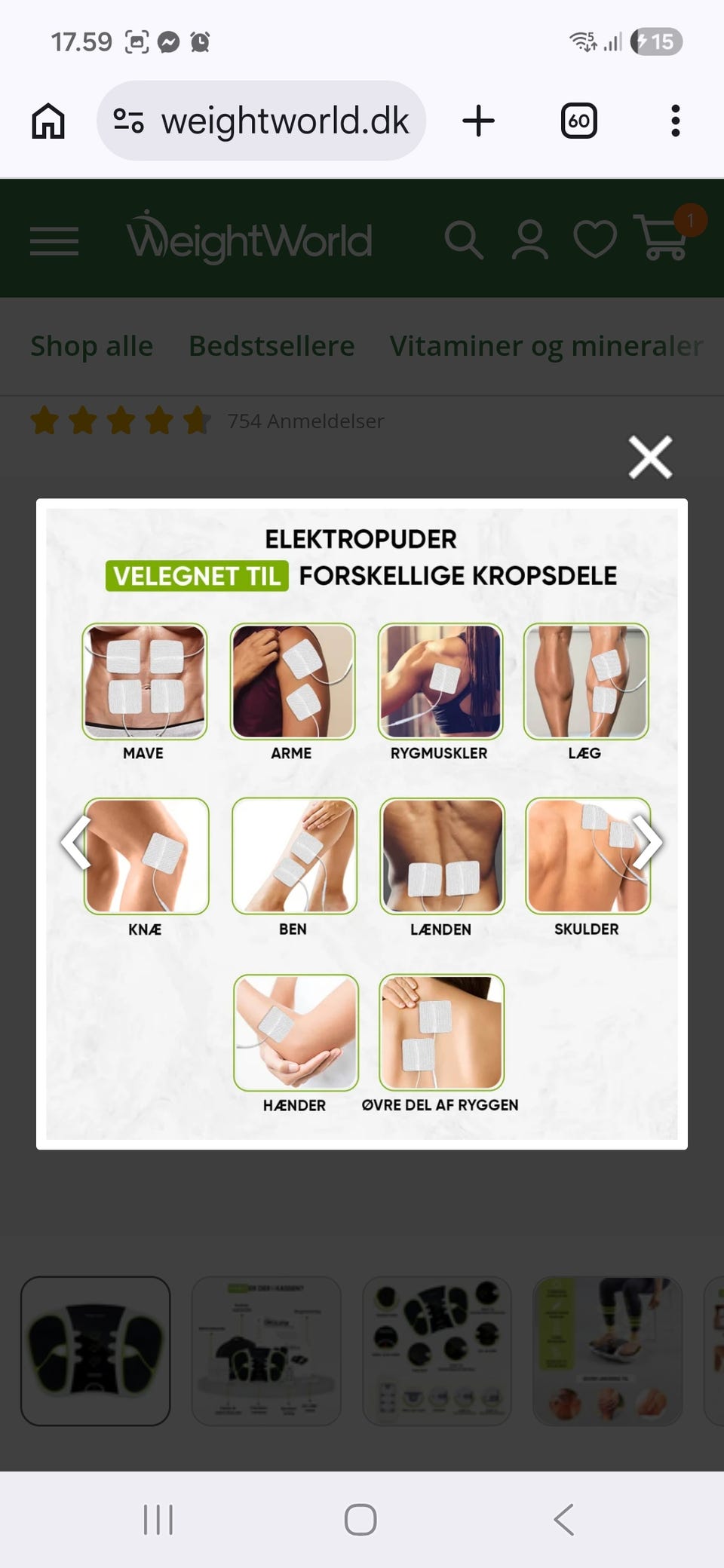Dismiss the image popup with the X
The width and height of the screenshot is (724, 1568).
649,456
